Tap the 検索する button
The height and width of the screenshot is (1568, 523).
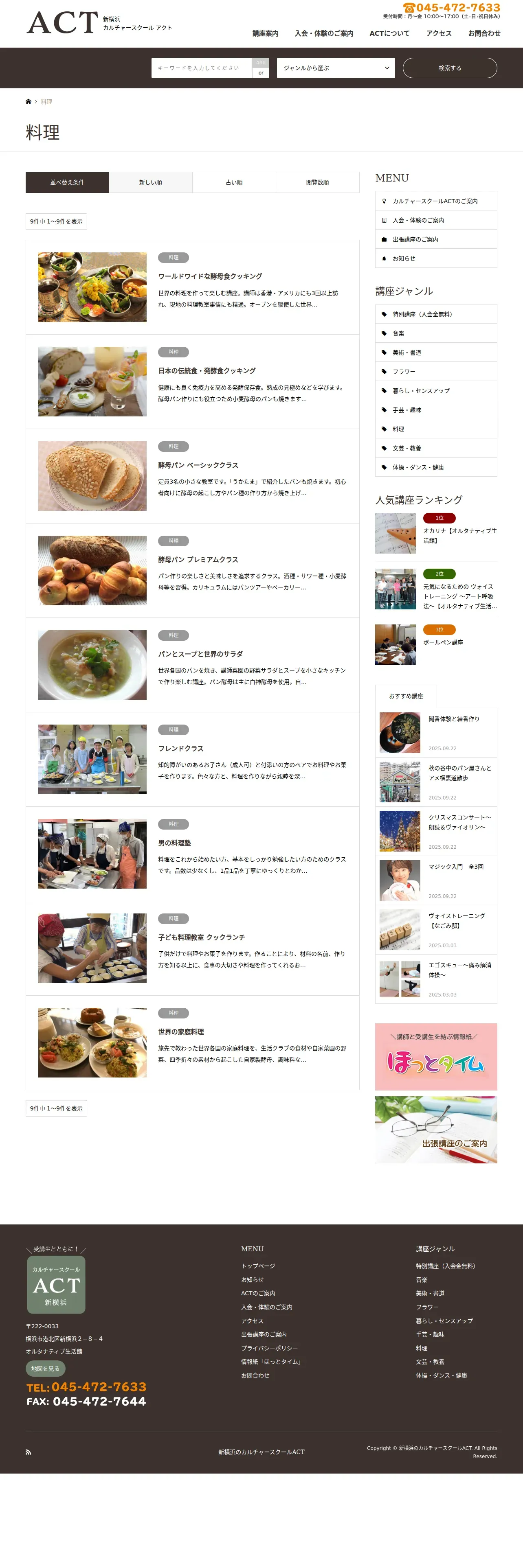[449, 68]
